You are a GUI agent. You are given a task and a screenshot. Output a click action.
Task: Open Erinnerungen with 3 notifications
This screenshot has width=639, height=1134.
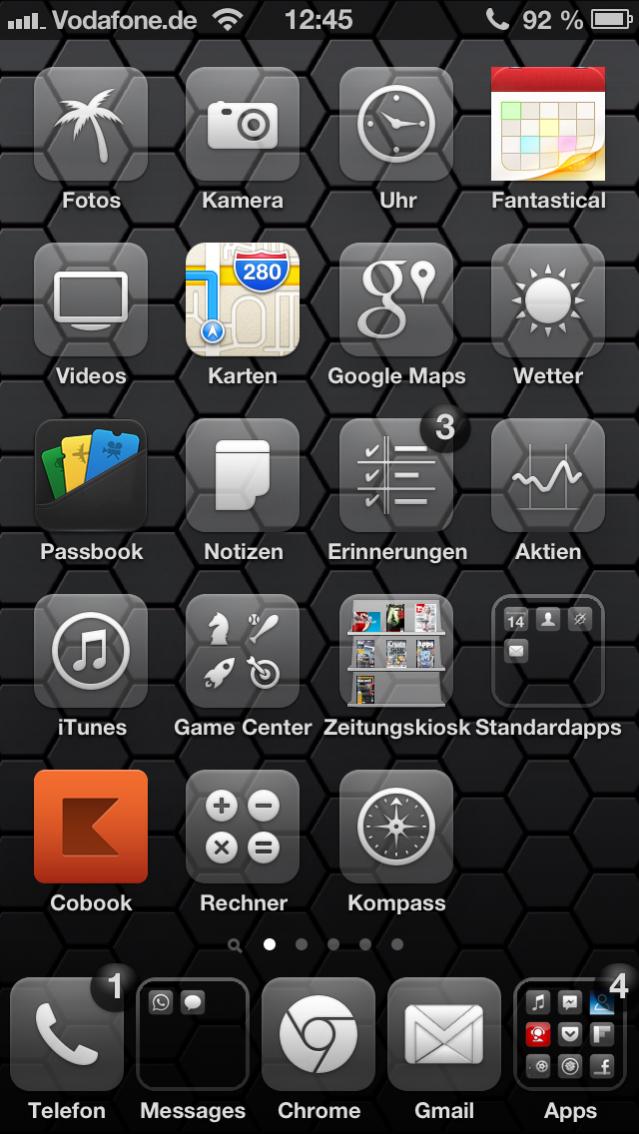pos(396,475)
